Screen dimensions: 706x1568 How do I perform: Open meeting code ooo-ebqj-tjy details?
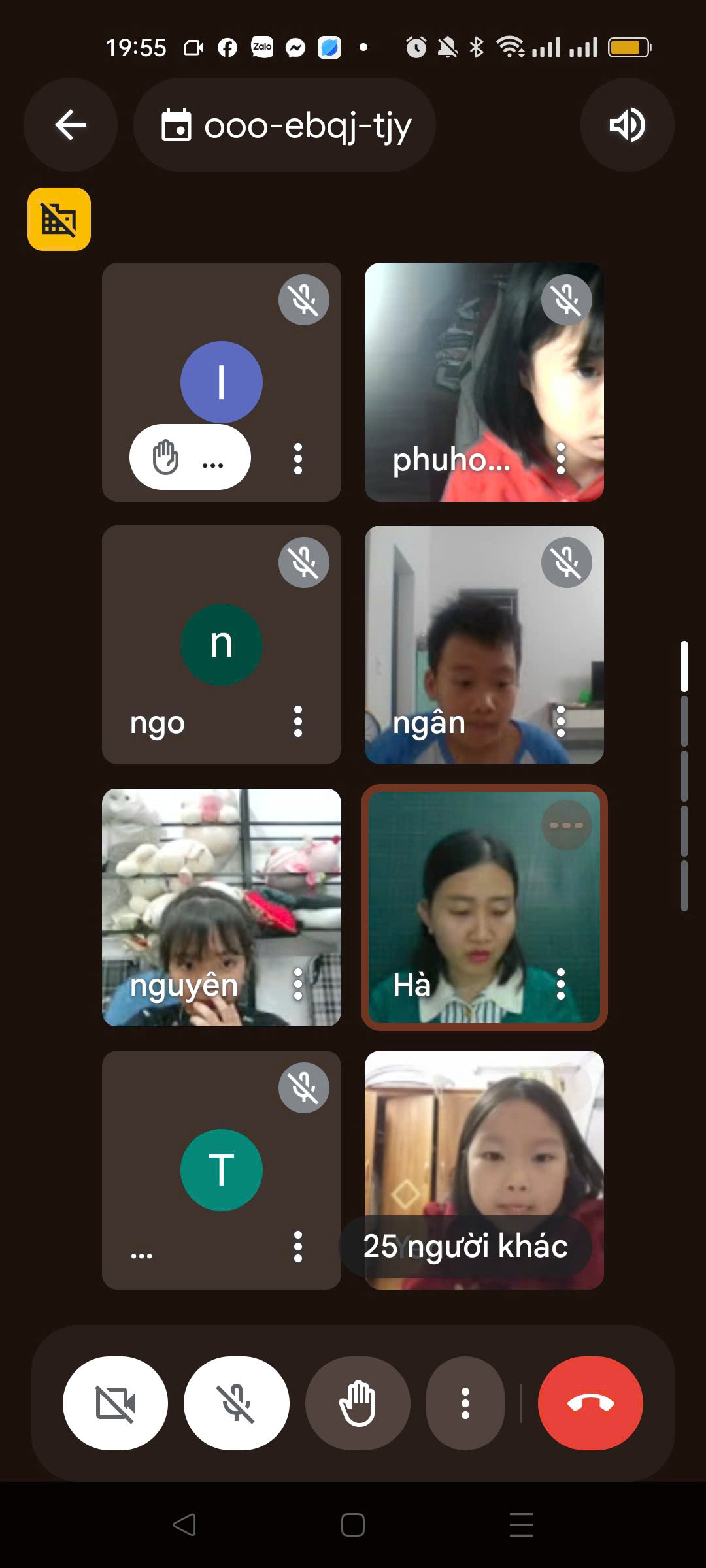coord(285,125)
